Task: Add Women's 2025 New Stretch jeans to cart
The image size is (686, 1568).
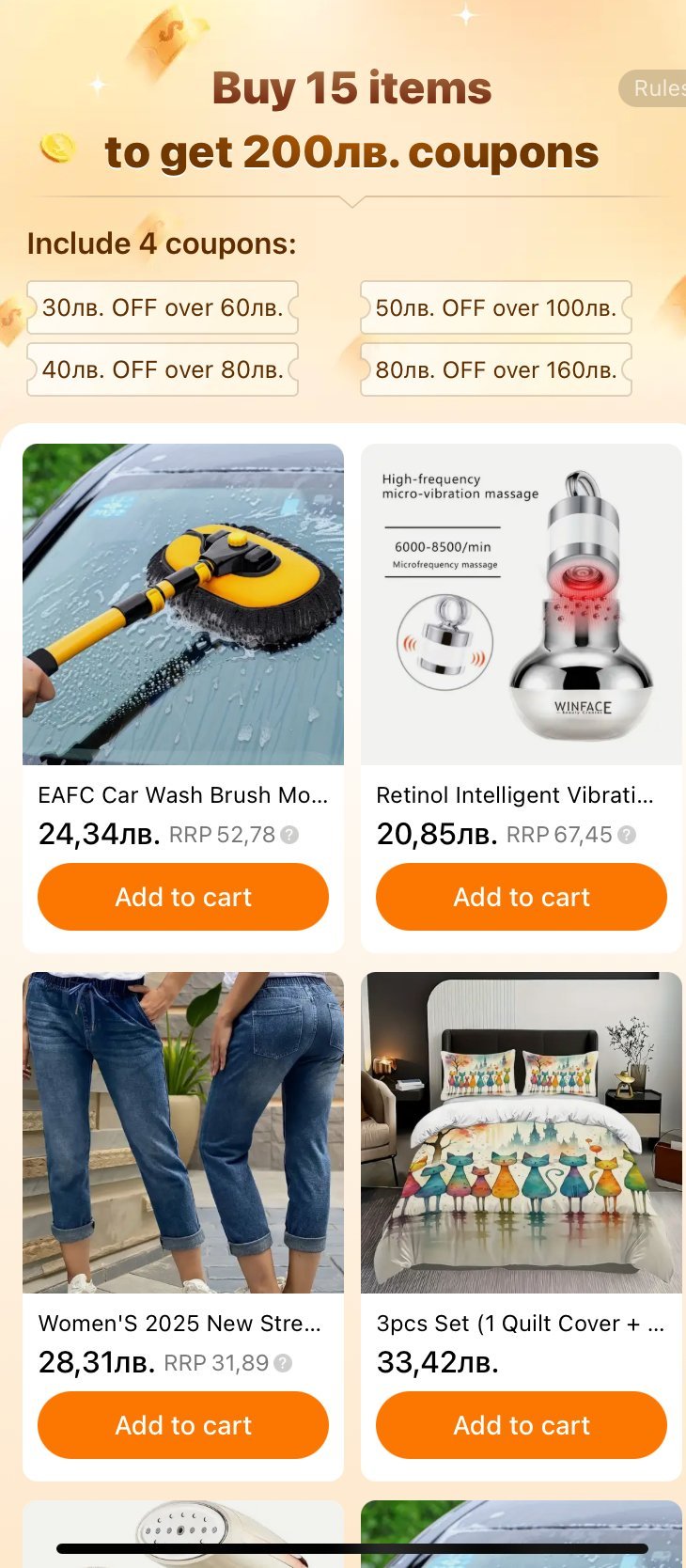Action: pyautogui.click(x=183, y=1425)
